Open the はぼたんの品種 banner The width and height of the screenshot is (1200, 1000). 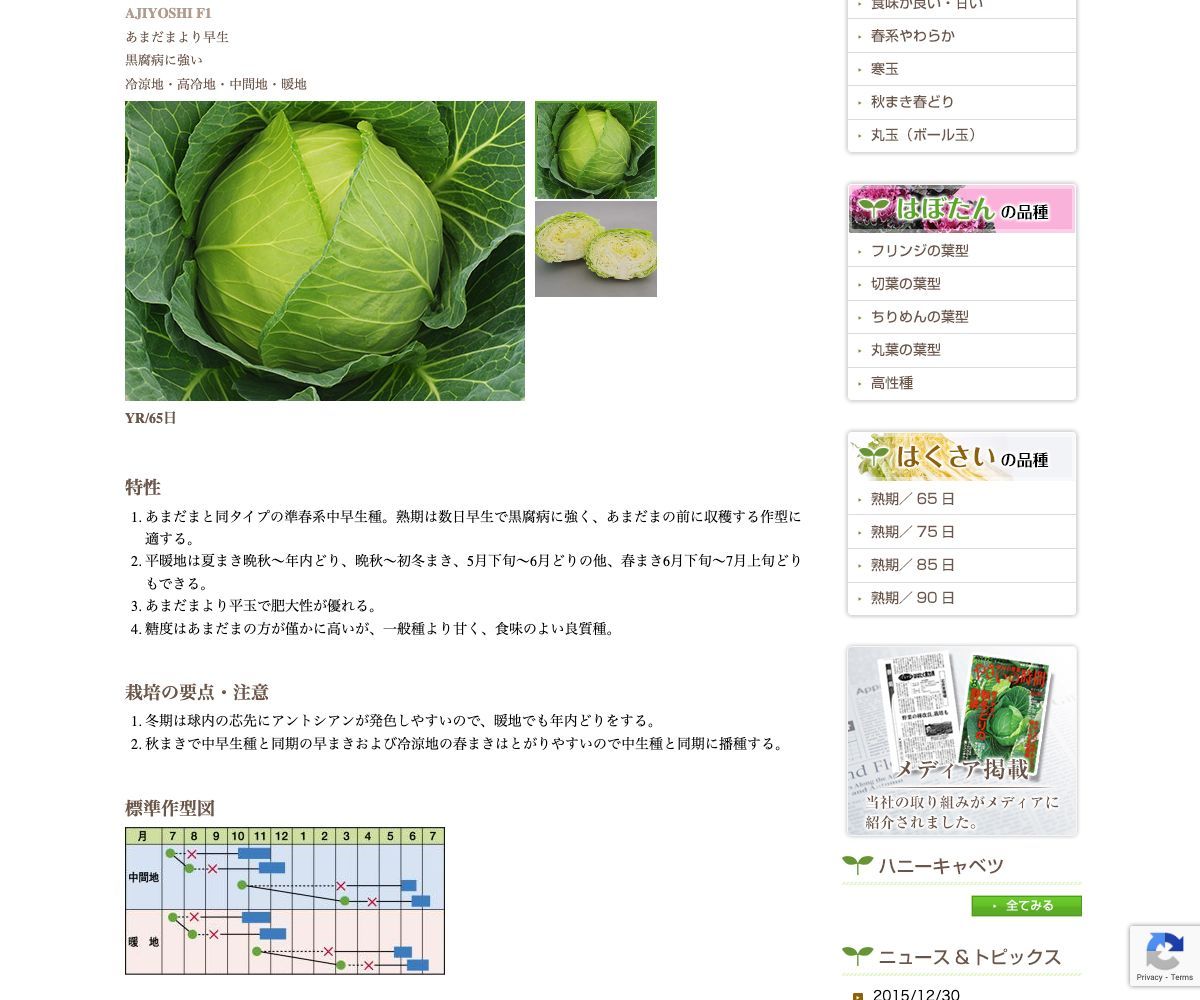[x=961, y=209]
